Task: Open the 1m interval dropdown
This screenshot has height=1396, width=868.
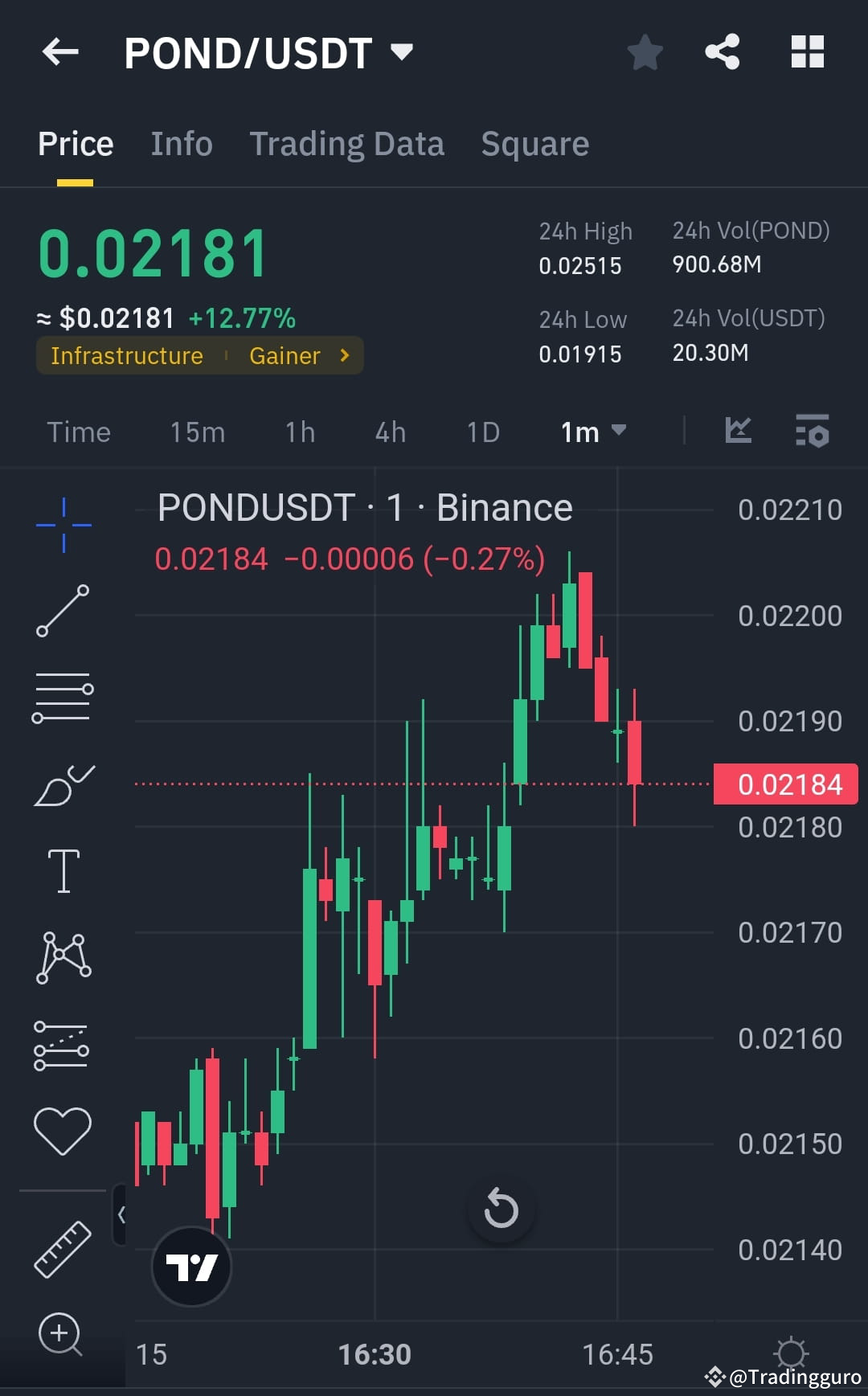Action: point(593,432)
